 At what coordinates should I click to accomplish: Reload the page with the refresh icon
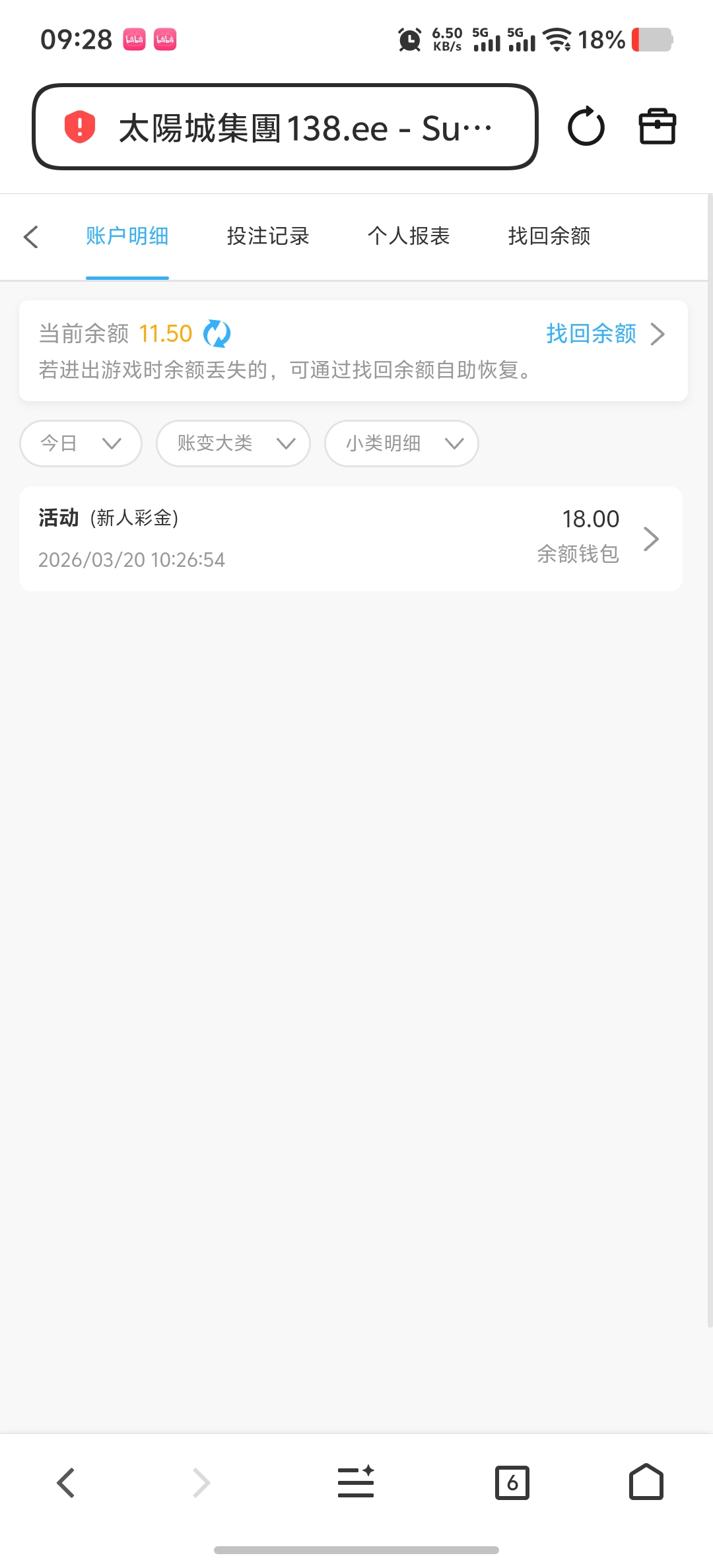tap(586, 127)
